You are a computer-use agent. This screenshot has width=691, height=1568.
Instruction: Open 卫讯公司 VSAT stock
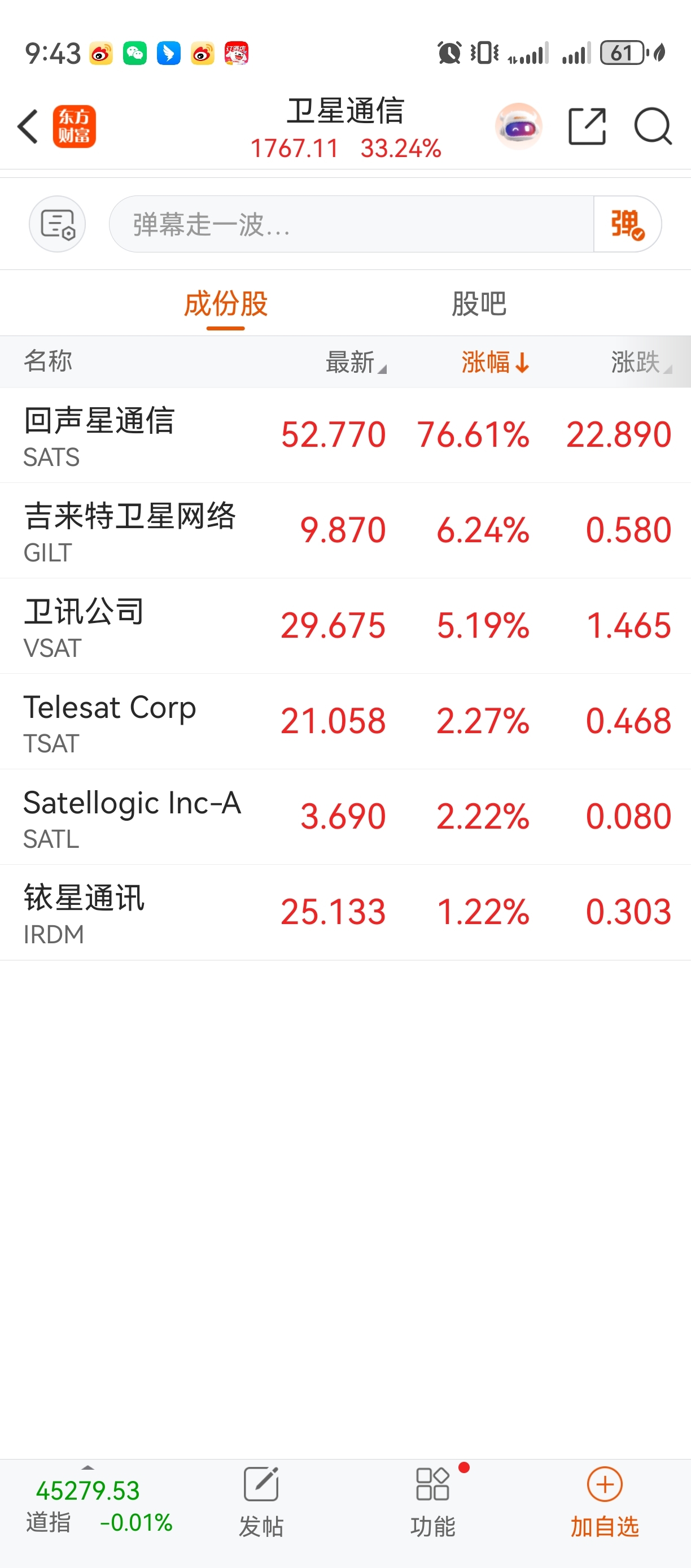point(345,626)
